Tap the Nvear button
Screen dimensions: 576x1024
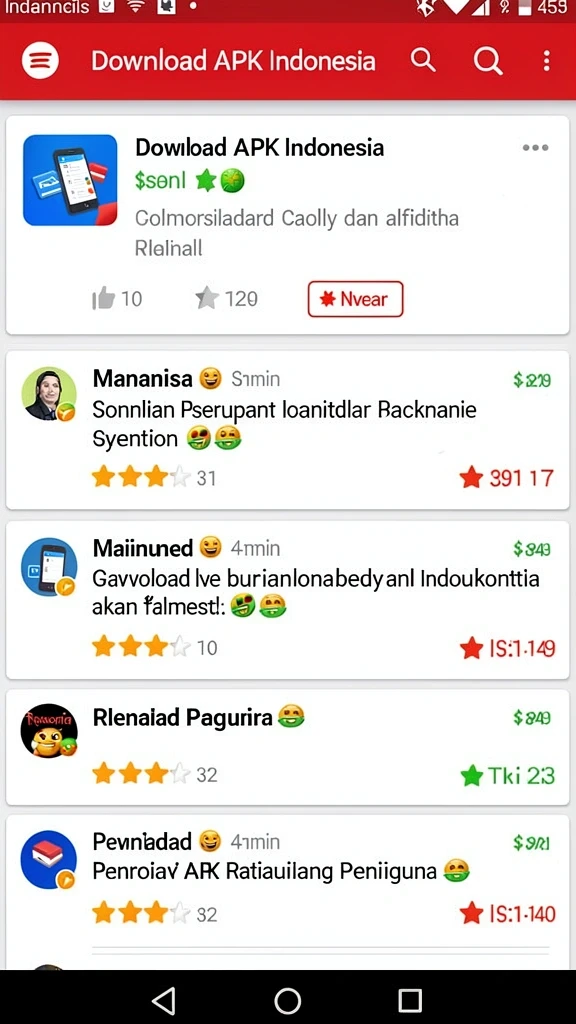355,299
